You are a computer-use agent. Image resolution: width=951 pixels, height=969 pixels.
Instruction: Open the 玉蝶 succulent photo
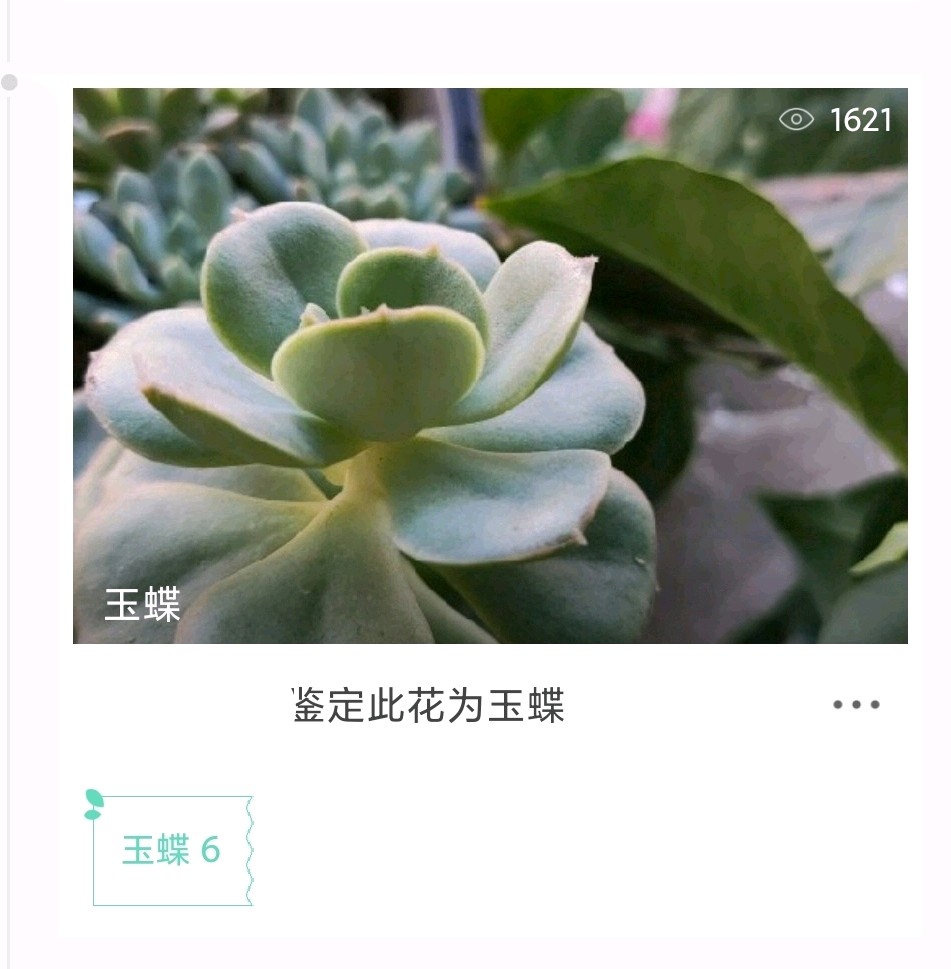pos(490,365)
